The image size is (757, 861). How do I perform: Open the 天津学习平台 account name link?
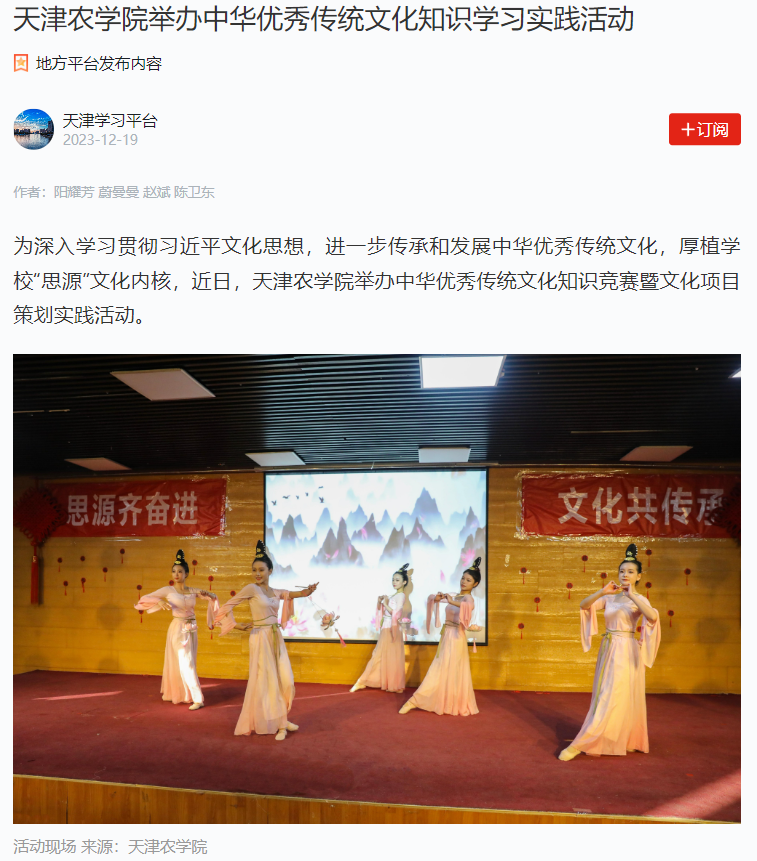point(110,120)
